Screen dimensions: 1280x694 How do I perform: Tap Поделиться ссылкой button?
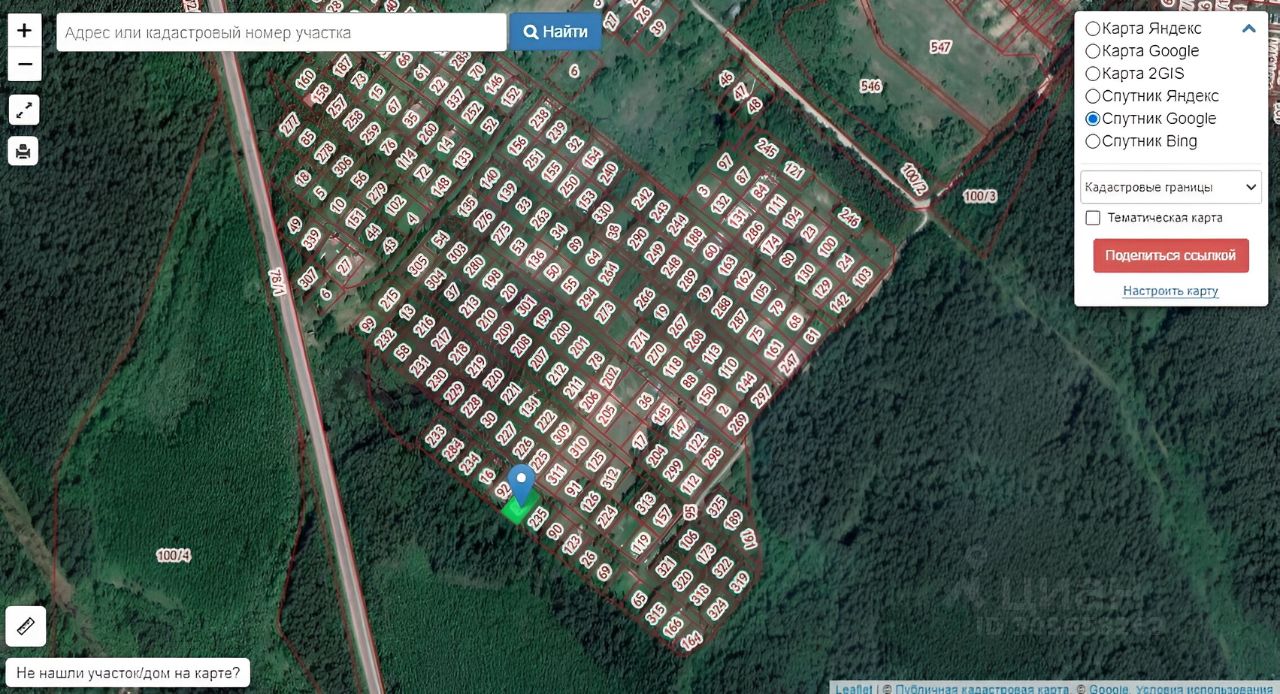click(x=1170, y=255)
